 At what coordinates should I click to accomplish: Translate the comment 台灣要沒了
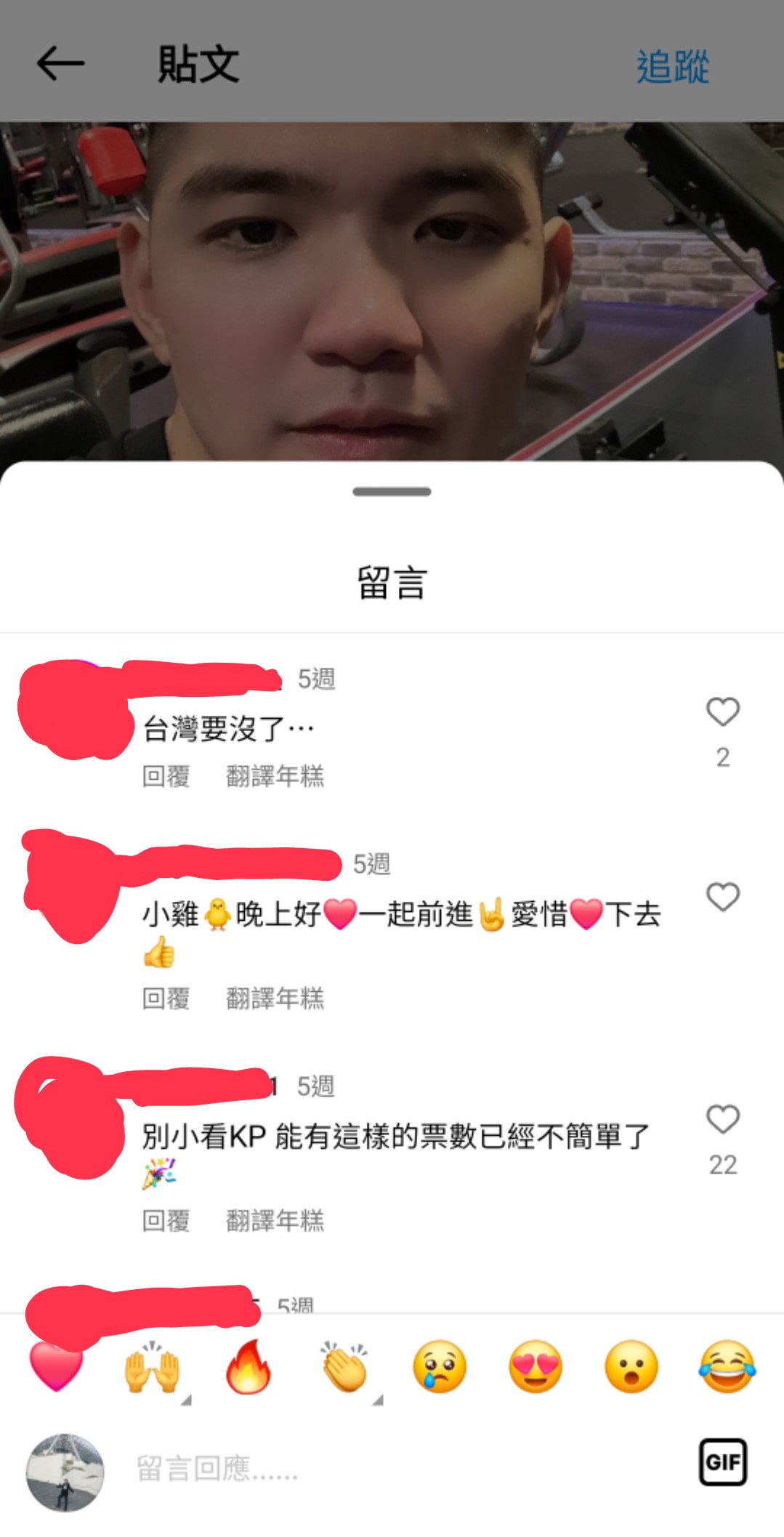tap(275, 776)
